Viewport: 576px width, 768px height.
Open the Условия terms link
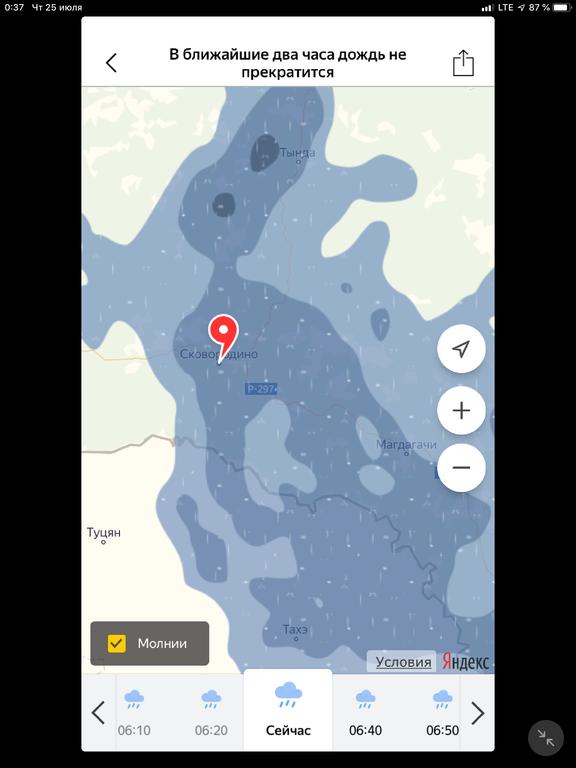pyautogui.click(x=403, y=662)
